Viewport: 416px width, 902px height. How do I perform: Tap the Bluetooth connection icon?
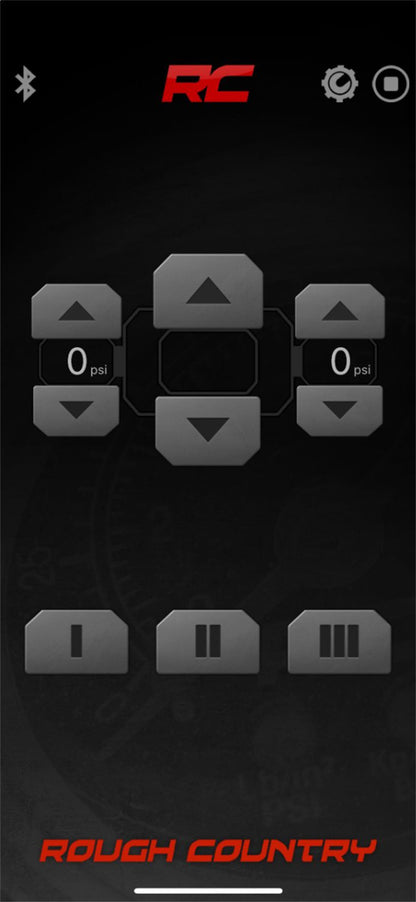(x=25, y=84)
